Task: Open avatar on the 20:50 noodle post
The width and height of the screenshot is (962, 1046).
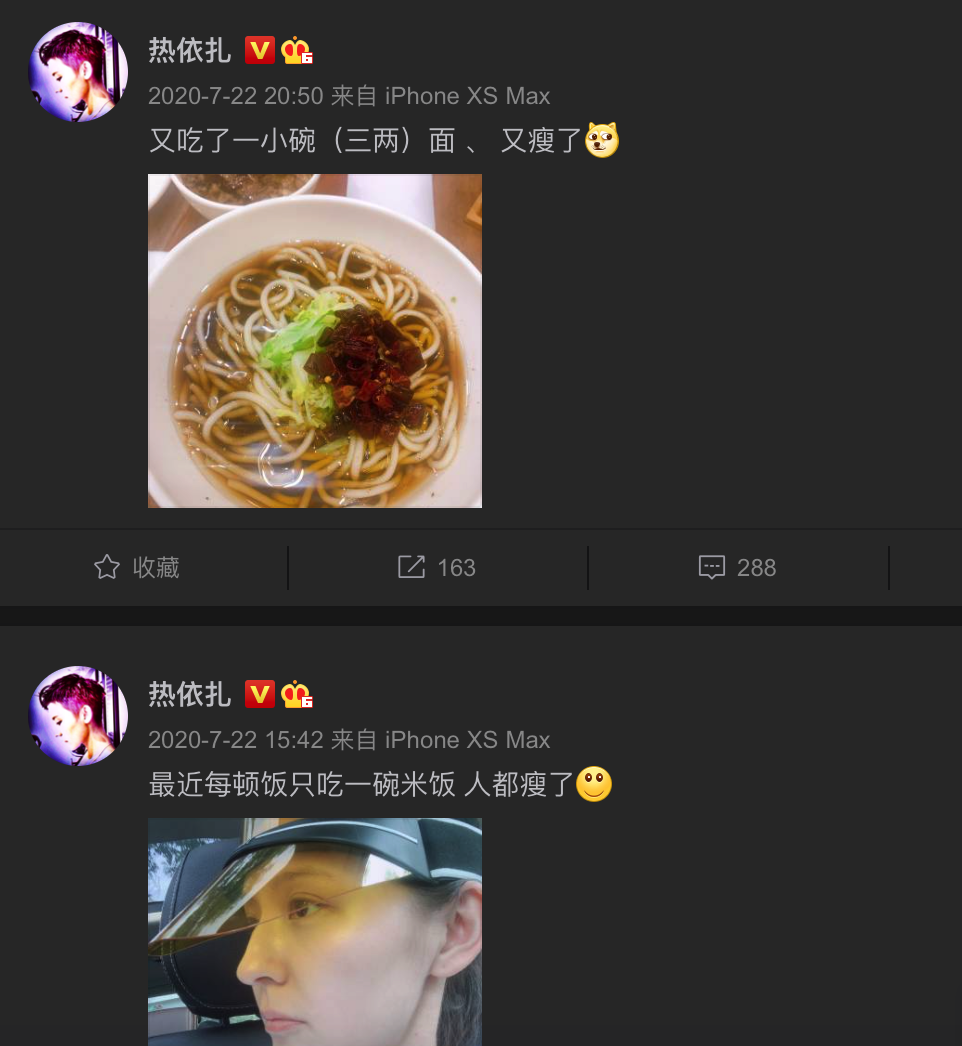Action: [78, 72]
